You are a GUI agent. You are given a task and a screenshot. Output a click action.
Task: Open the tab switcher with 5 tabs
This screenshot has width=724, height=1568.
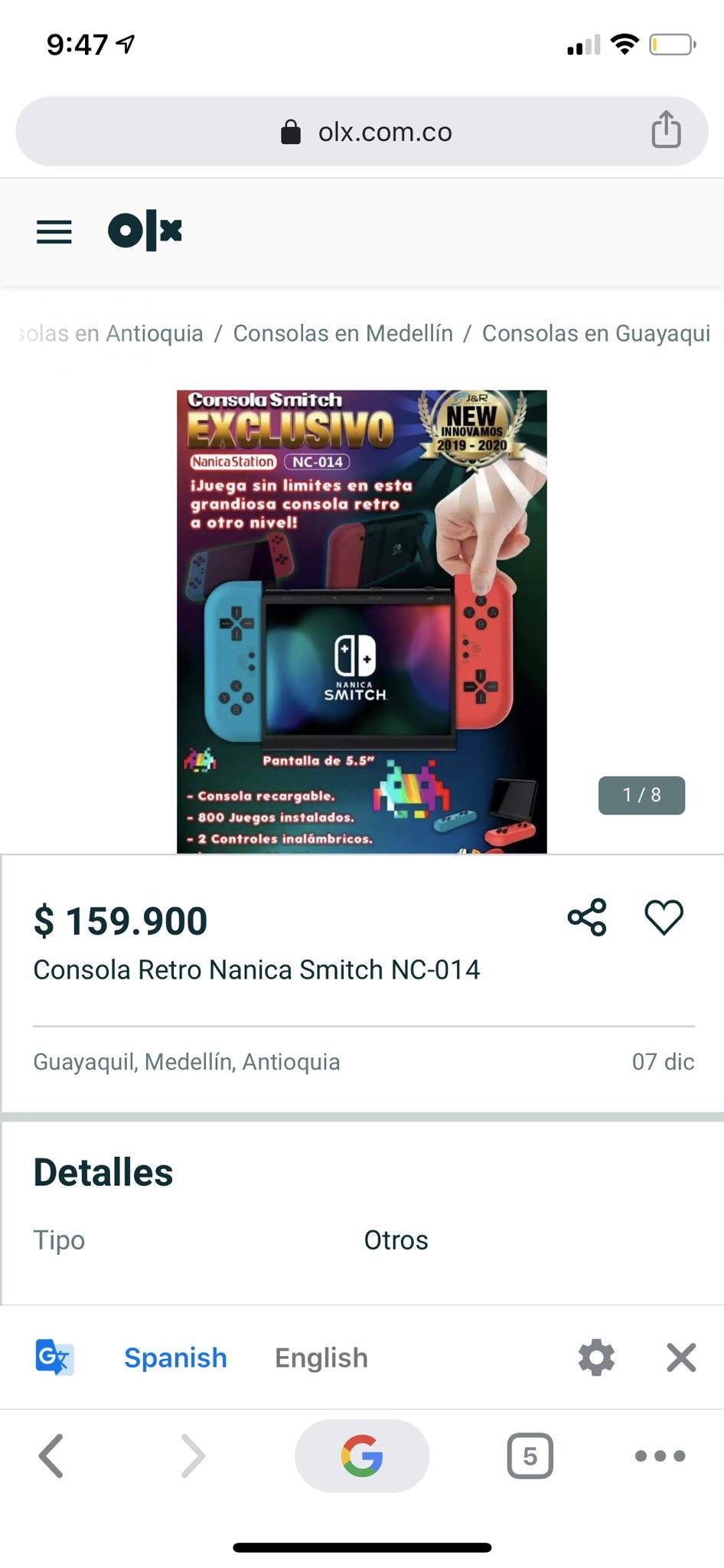[530, 1455]
